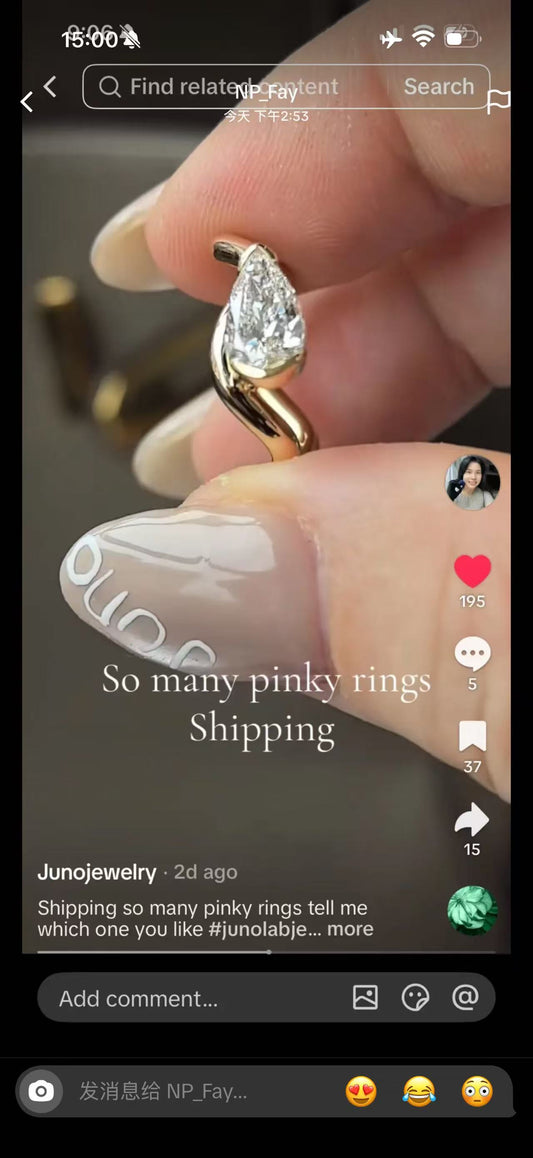This screenshot has width=533, height=1158.
Task: Send the laughing-crying emoji reaction
Action: [x=419, y=1092]
